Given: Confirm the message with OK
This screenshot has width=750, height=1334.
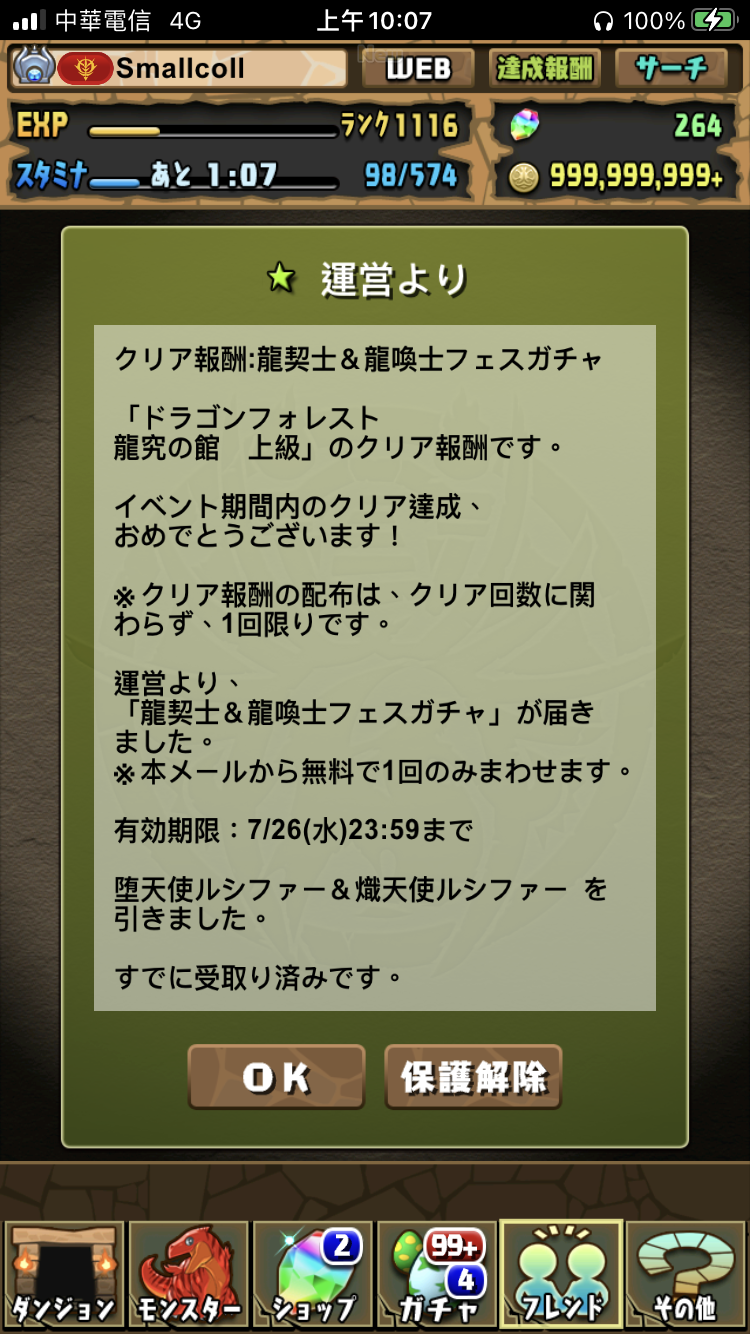Looking at the screenshot, I should click(x=276, y=1077).
